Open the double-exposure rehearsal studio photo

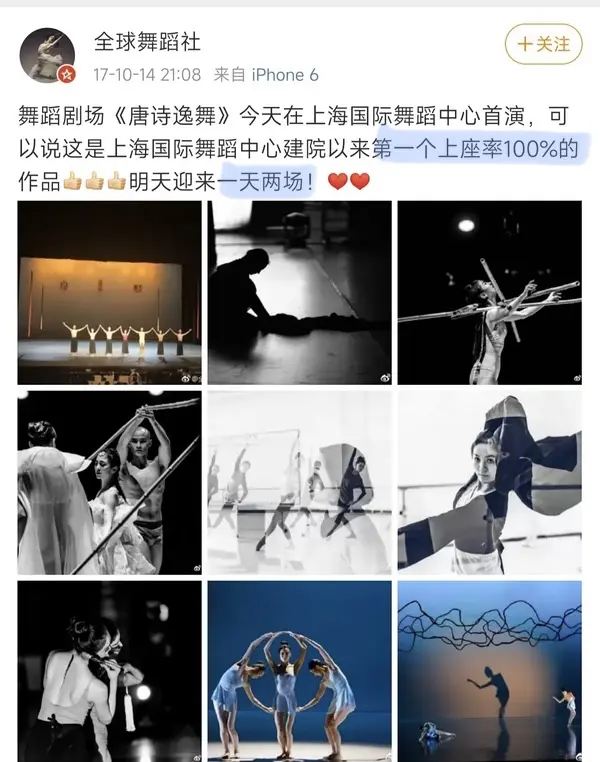coord(299,482)
